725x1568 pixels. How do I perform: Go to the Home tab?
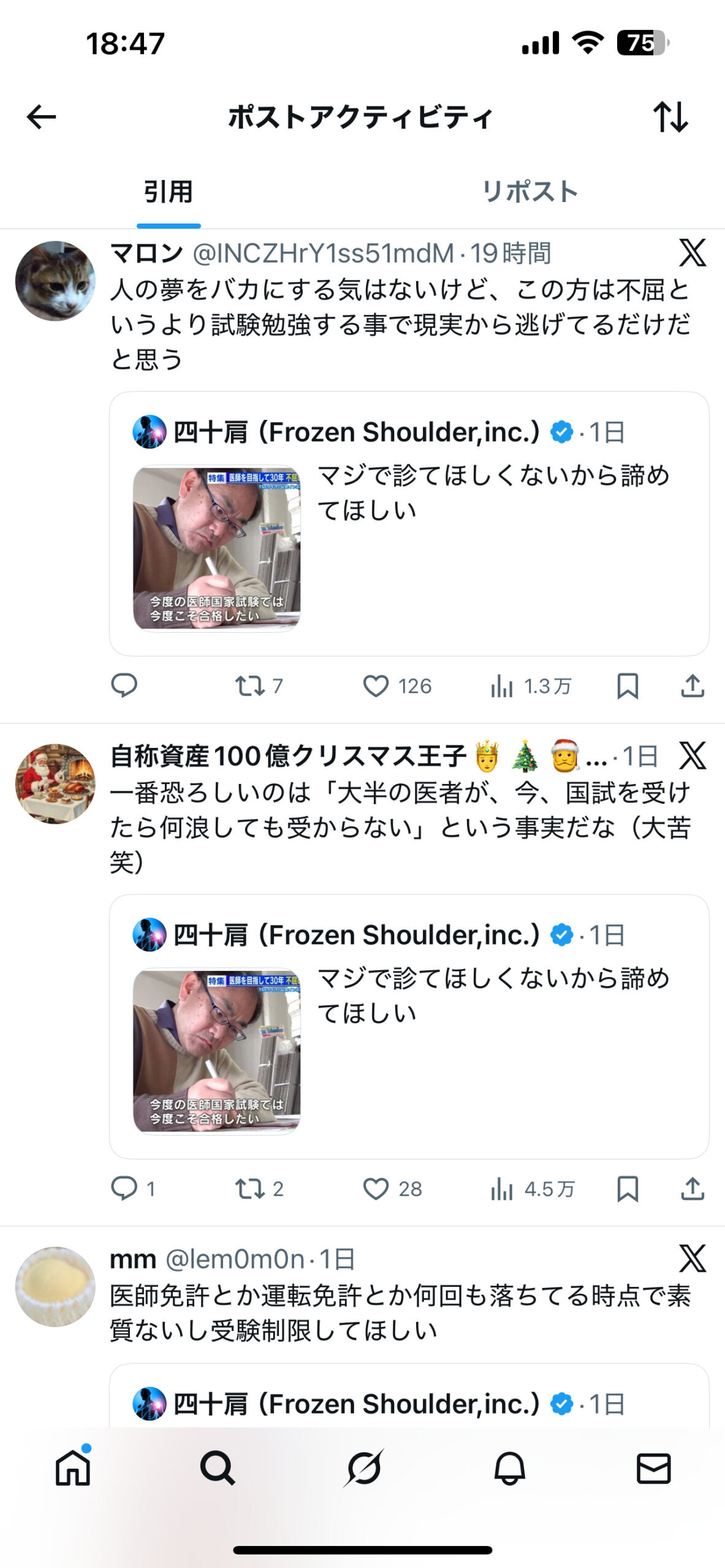click(73, 1468)
